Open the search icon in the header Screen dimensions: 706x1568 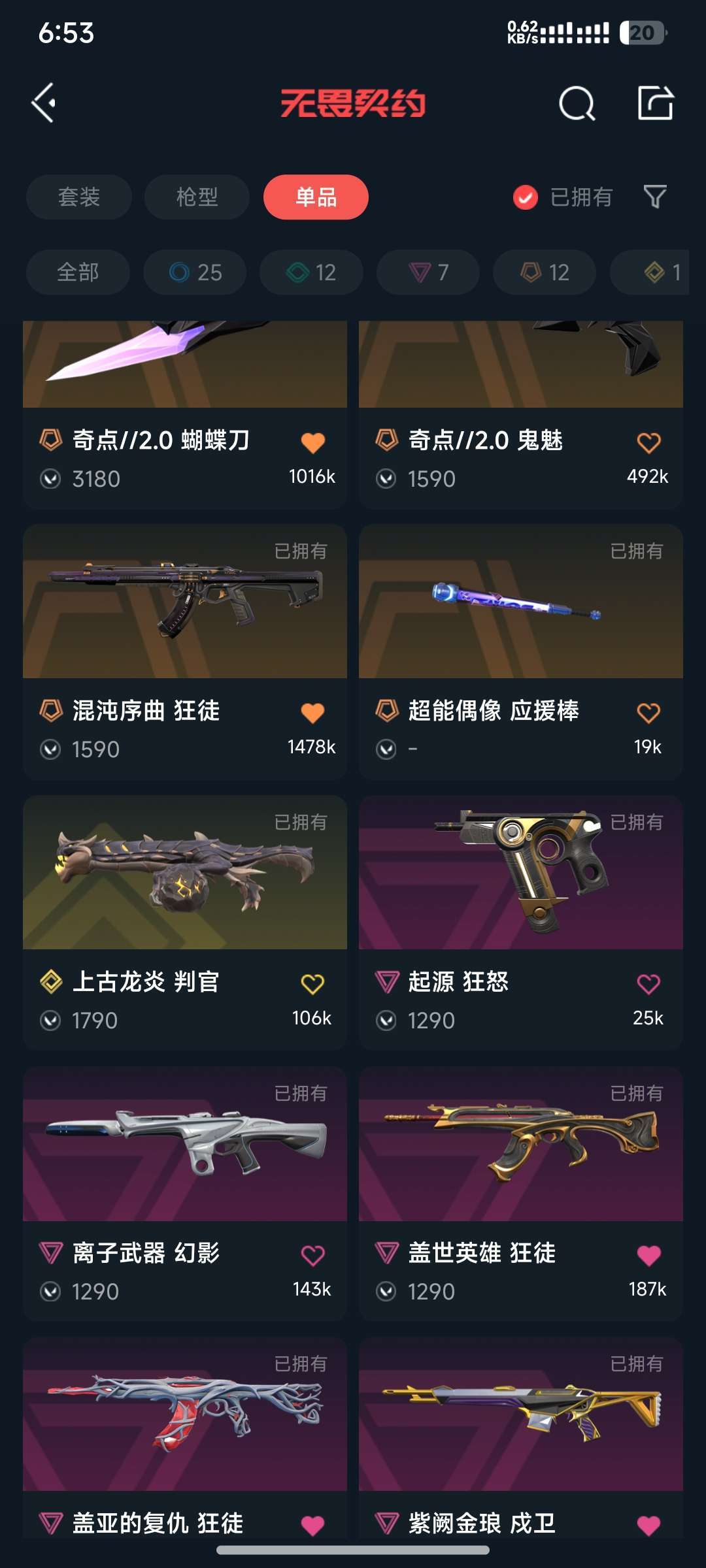coord(577,103)
